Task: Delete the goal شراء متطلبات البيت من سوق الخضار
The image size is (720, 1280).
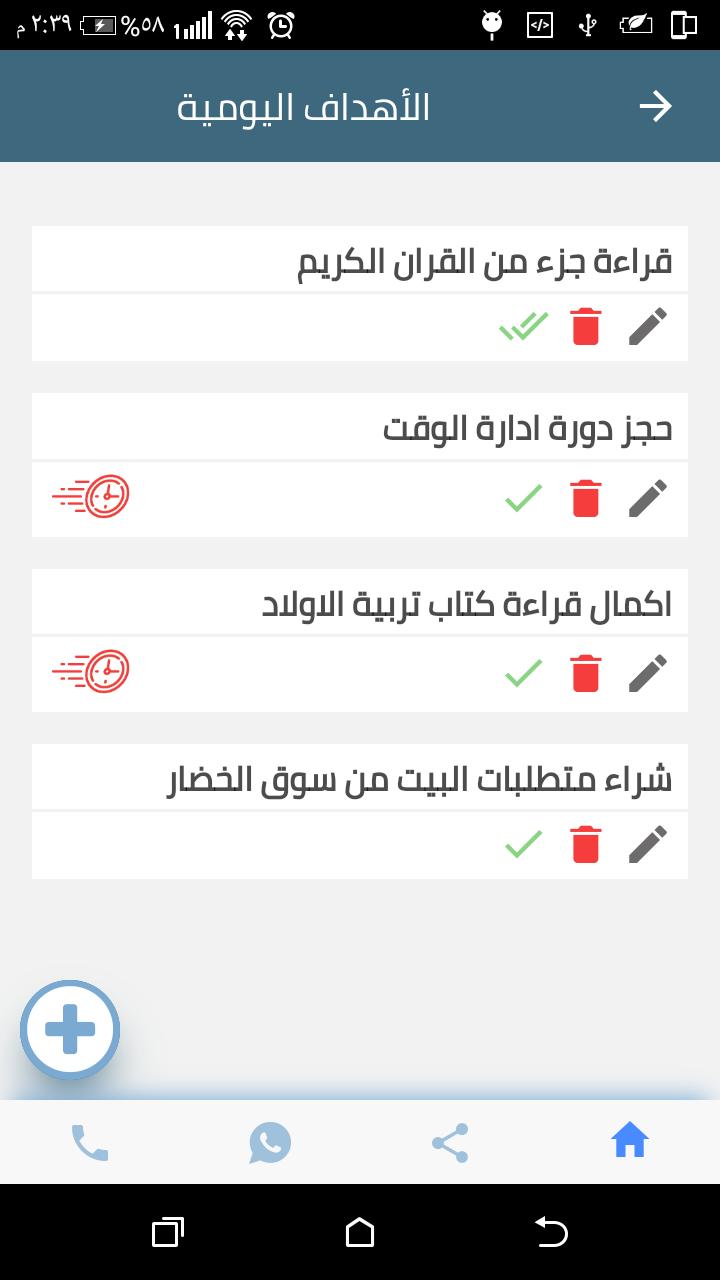Action: click(586, 844)
